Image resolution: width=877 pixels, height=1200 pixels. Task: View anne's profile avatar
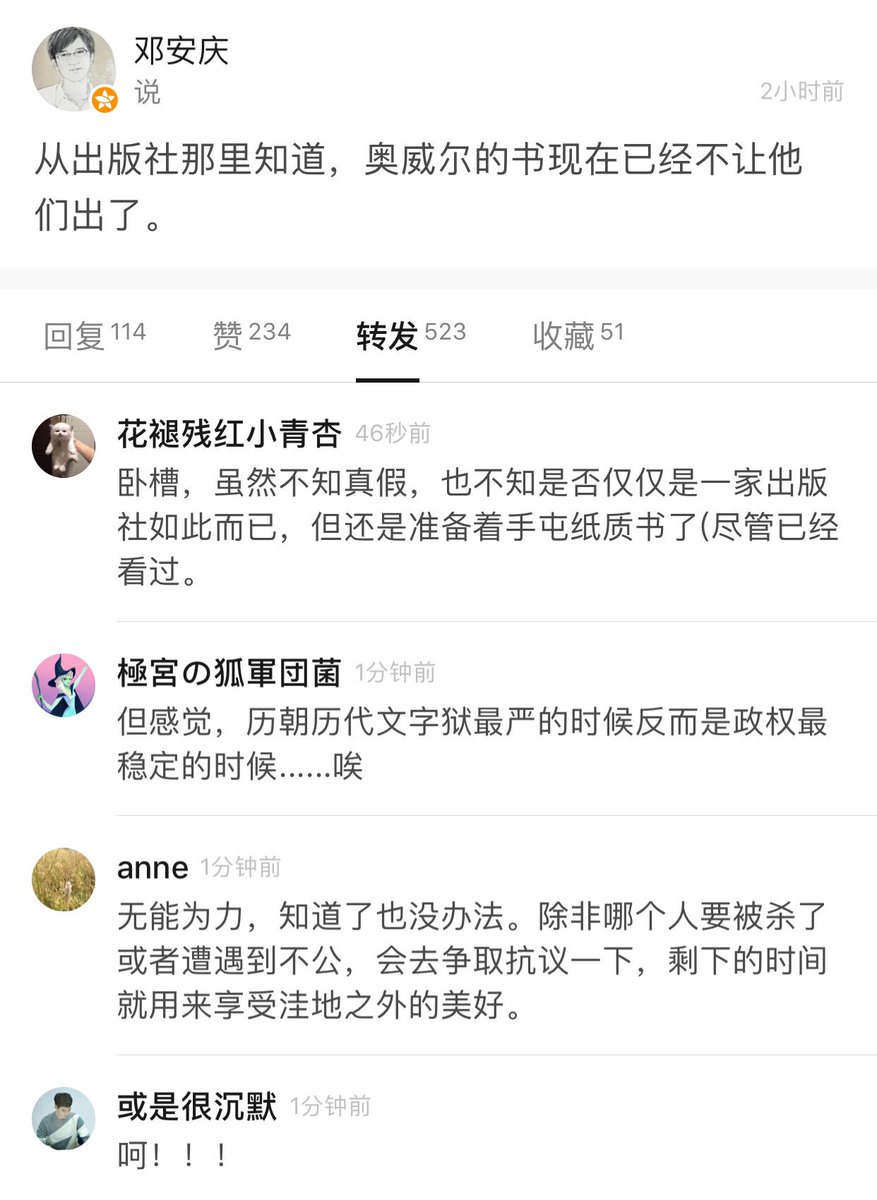click(64, 879)
